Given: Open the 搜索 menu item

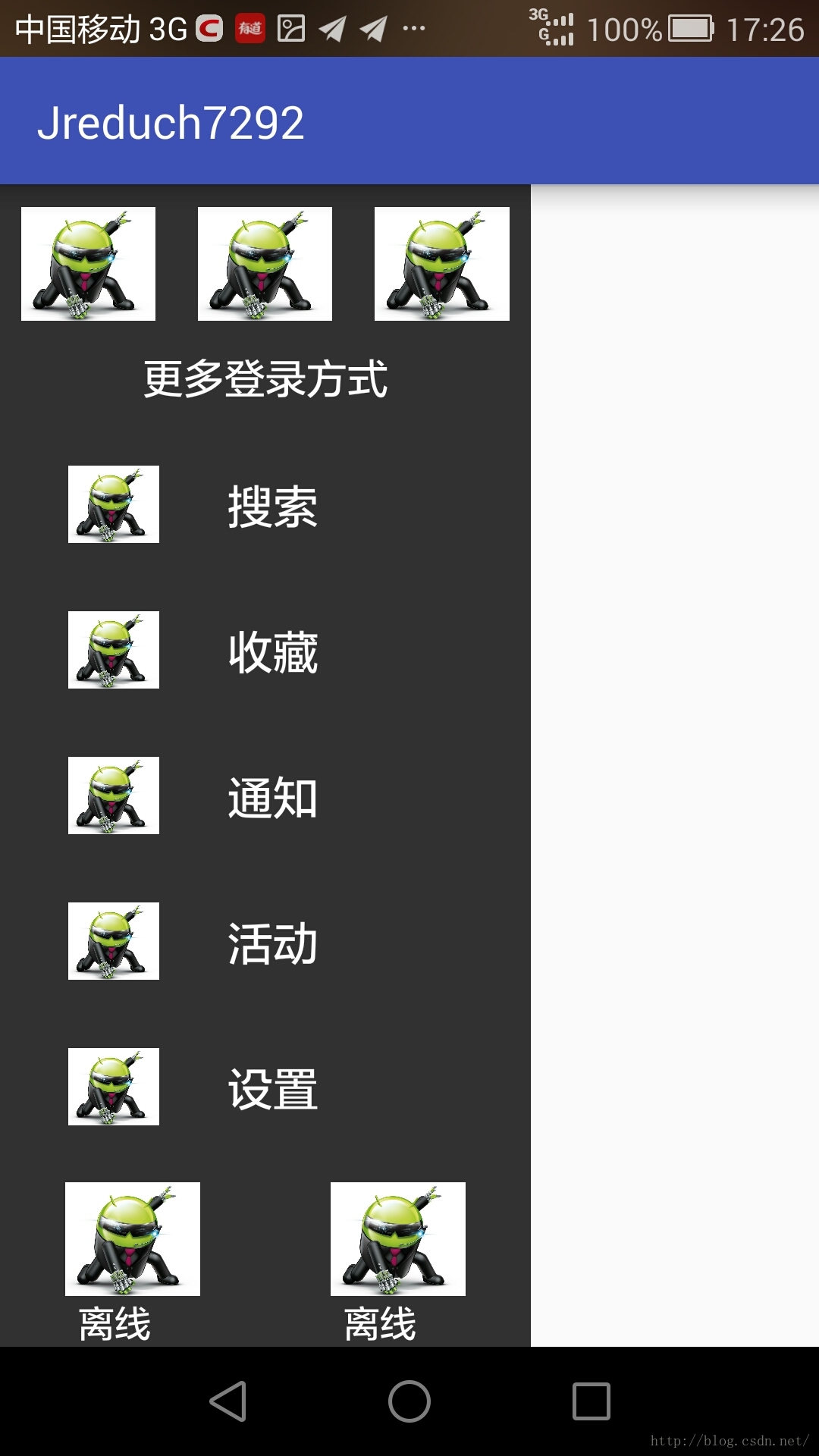Looking at the screenshot, I should (x=272, y=506).
